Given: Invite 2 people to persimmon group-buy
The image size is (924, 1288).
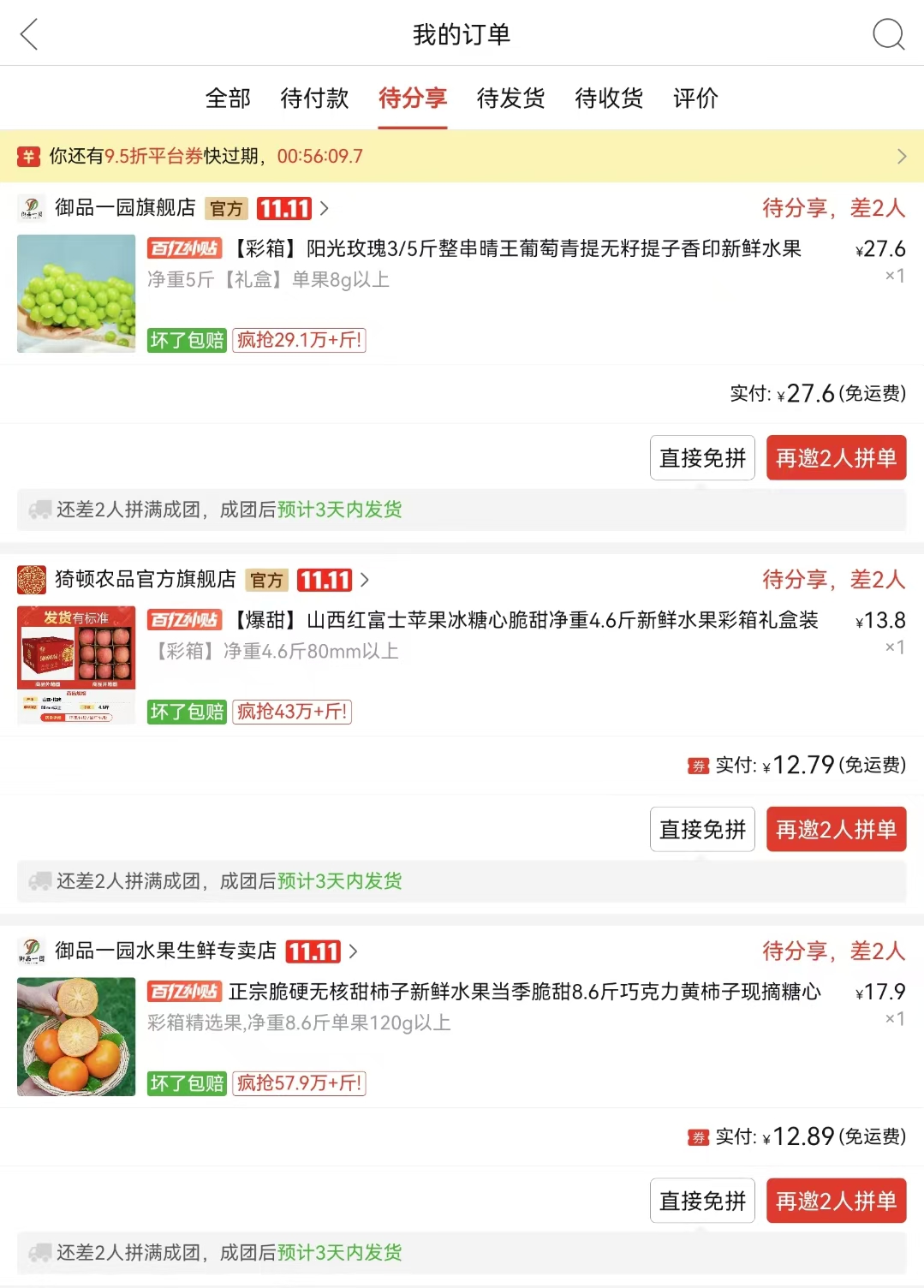Looking at the screenshot, I should pos(836,1202).
